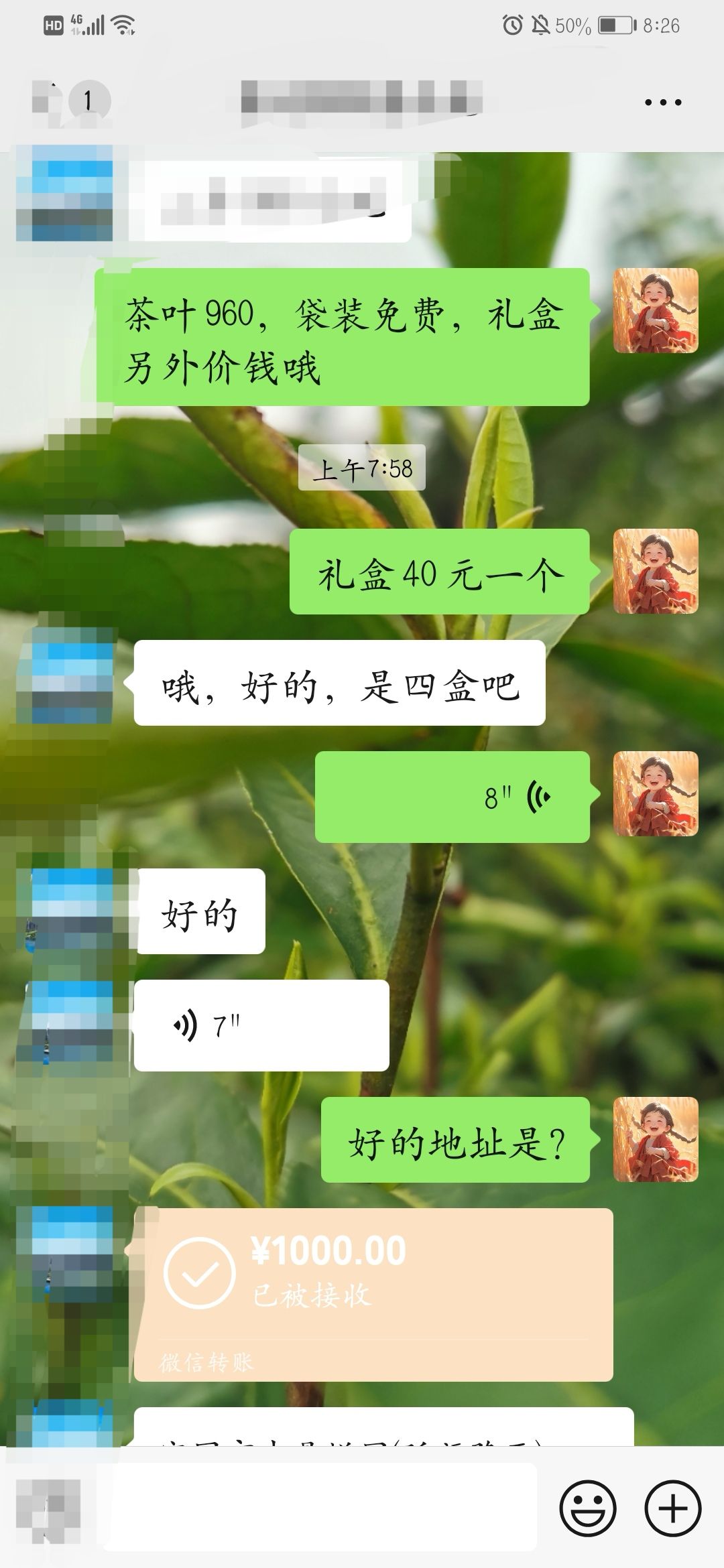This screenshot has height=1568, width=724.
Task: Go back to the chat list
Action: (x=47, y=103)
